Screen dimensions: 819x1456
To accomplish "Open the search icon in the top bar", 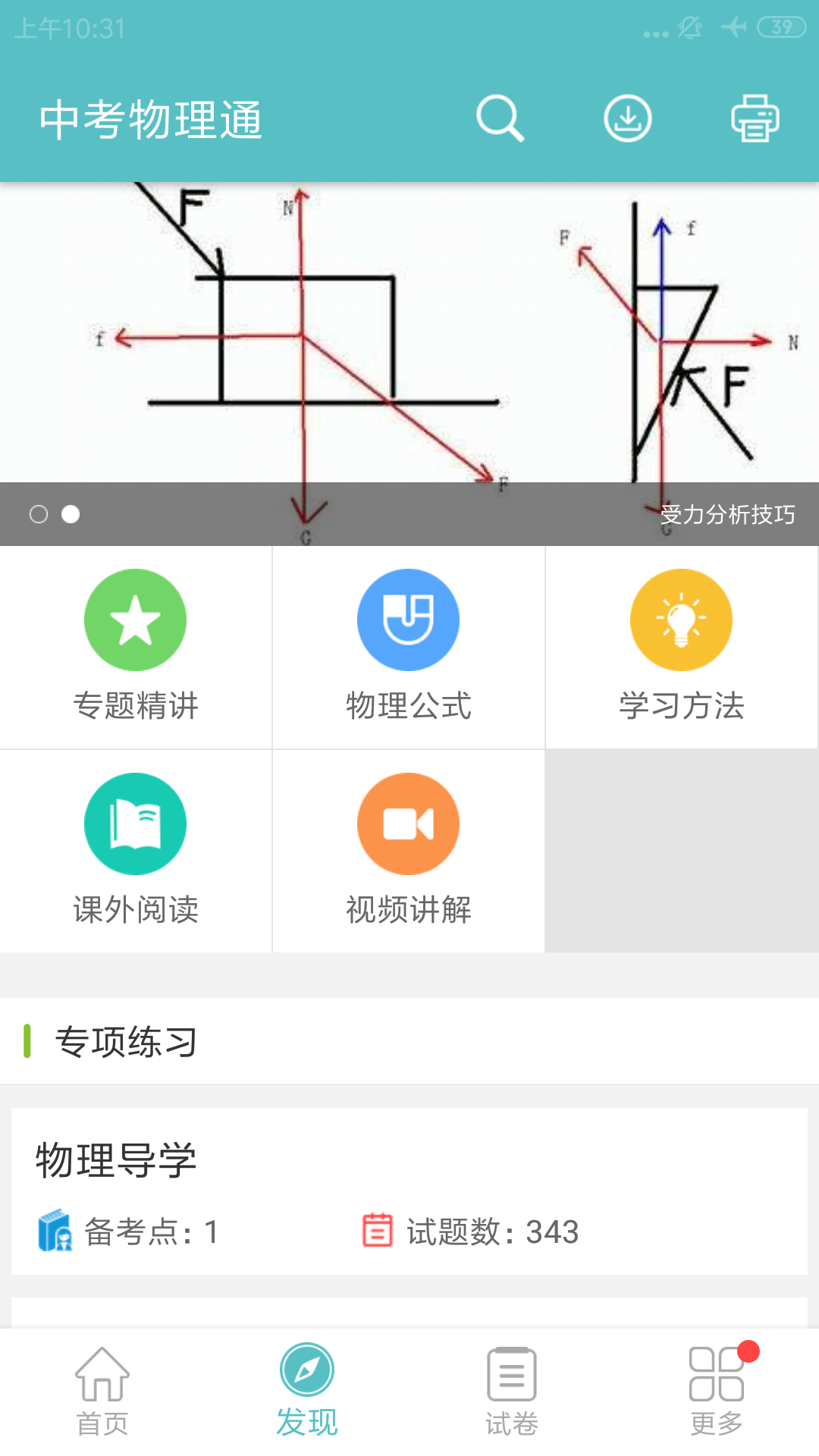I will pyautogui.click(x=501, y=118).
